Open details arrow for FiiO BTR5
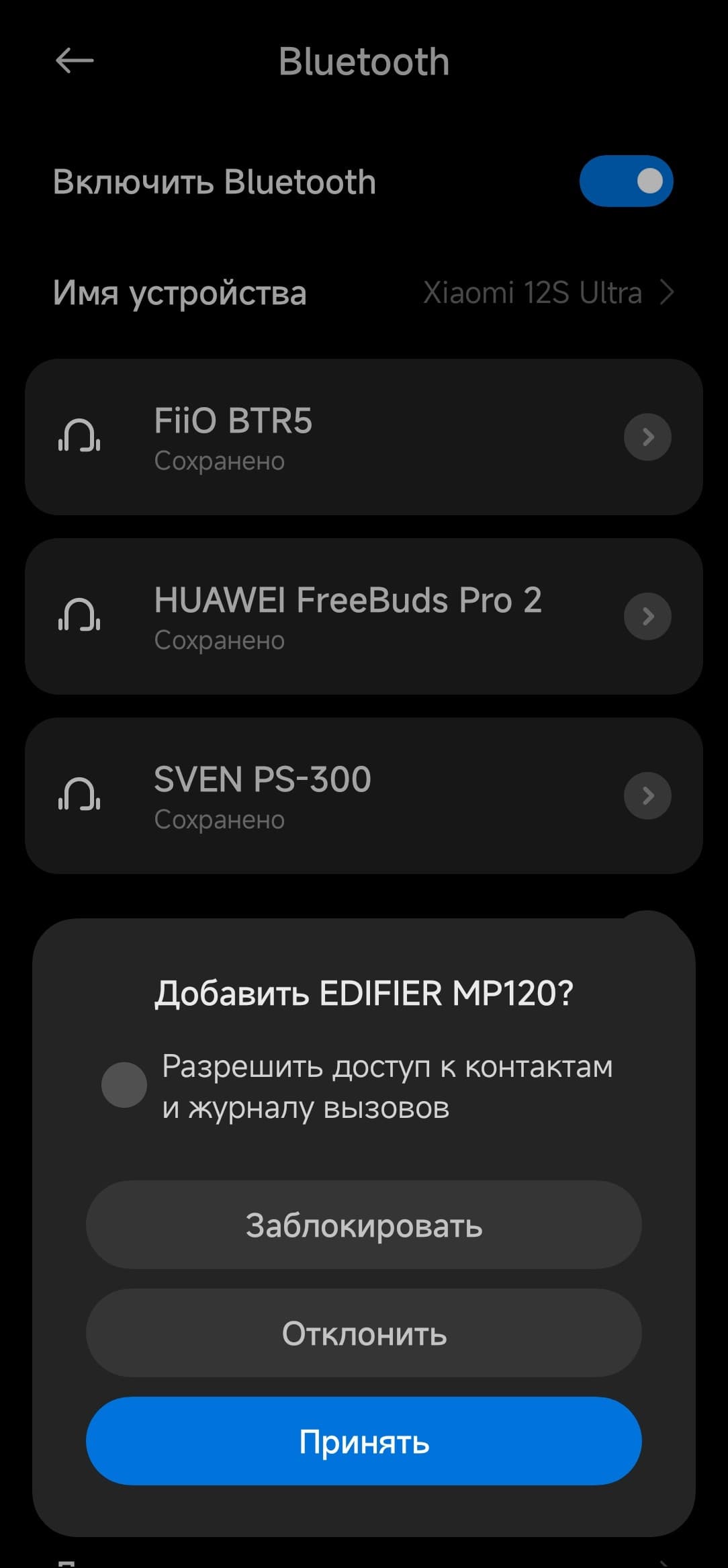Screen dimensions: 728x1568 coord(647,437)
